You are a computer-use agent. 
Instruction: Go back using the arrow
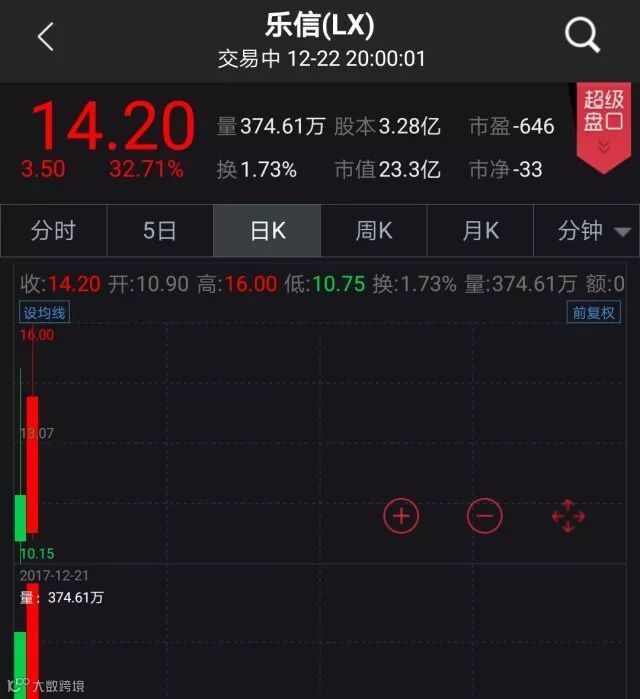[45, 38]
